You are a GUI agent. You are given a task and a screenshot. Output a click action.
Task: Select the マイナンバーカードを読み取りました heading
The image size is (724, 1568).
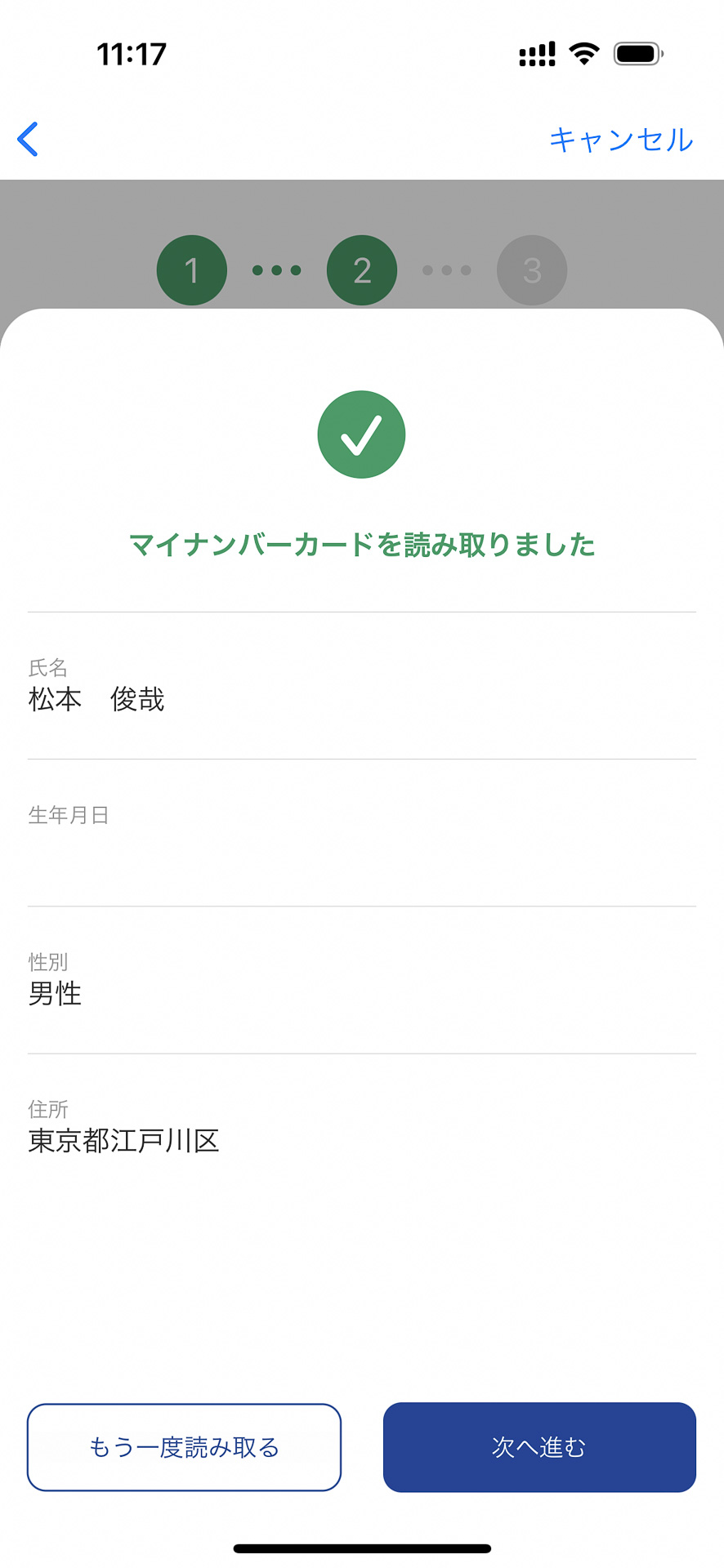pos(362,544)
